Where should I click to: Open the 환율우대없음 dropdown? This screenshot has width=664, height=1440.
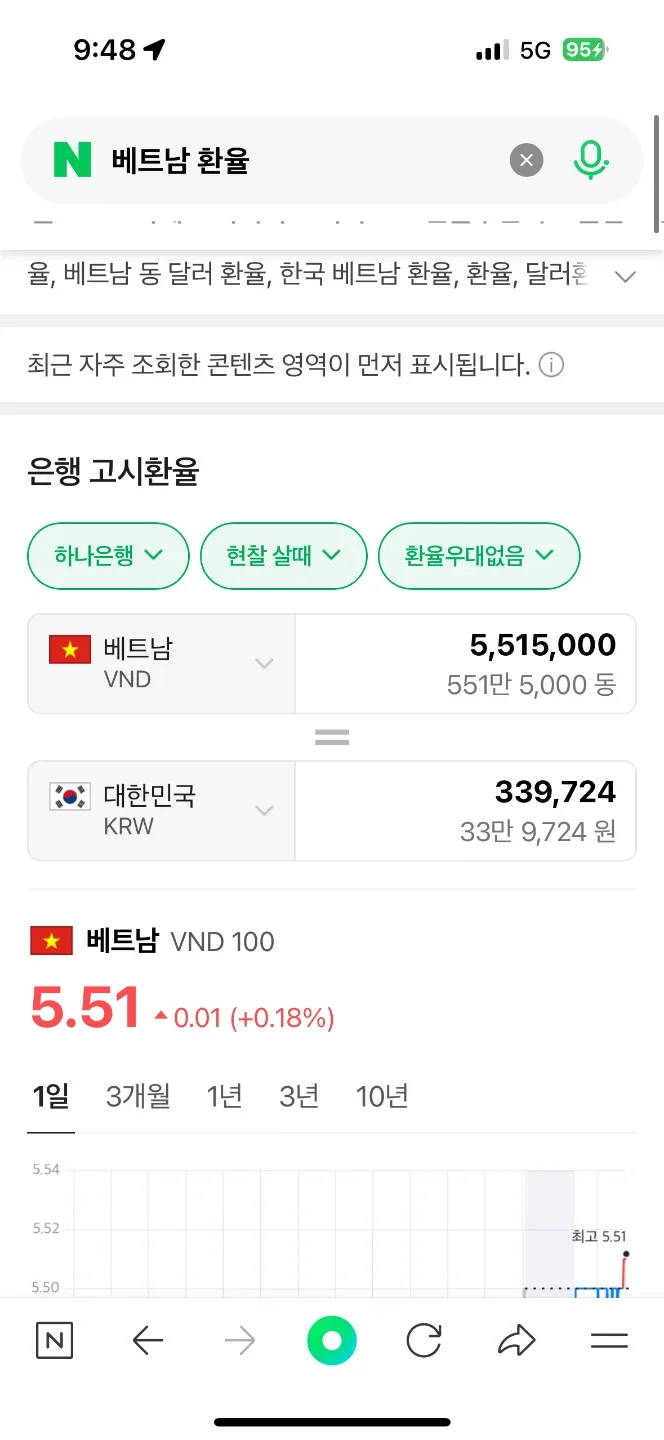pos(478,556)
